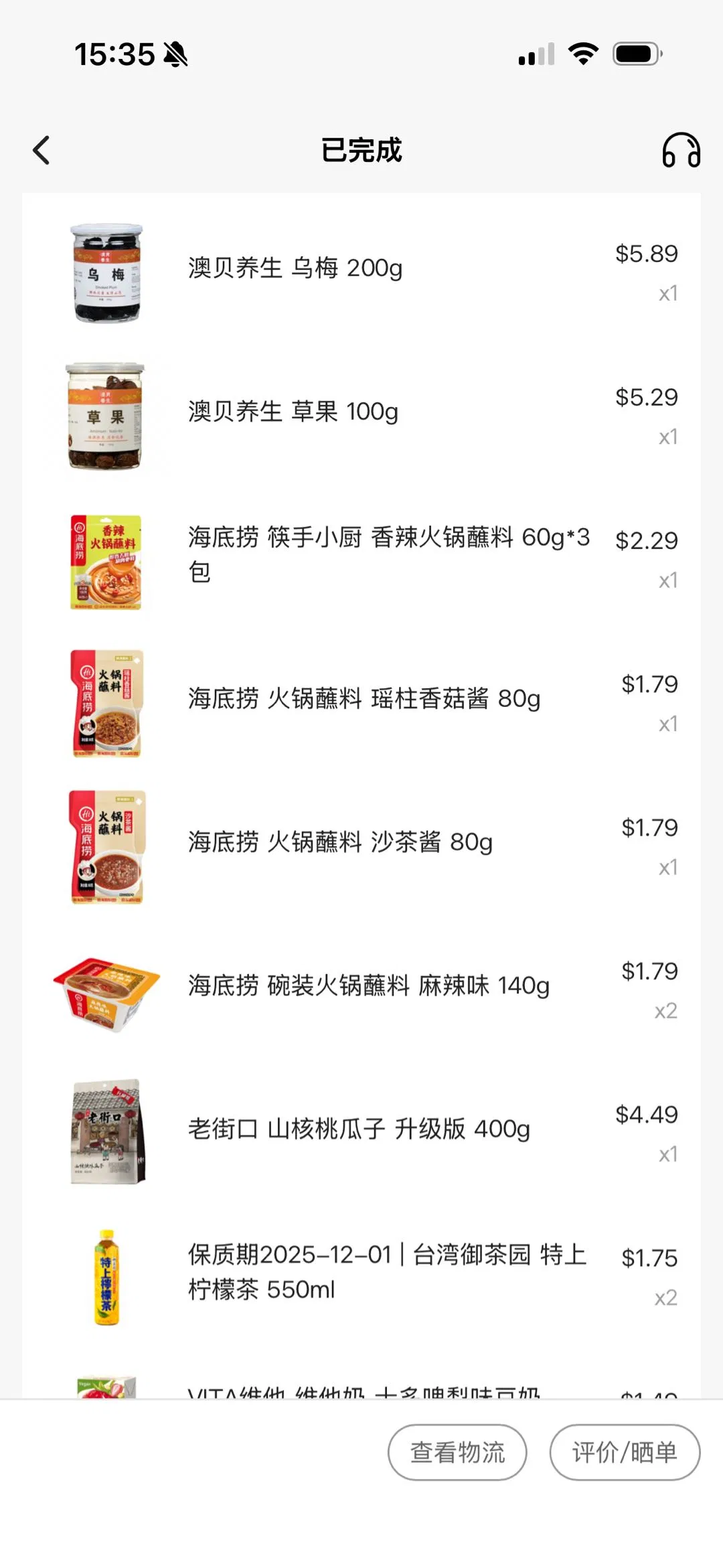This screenshot has width=723, height=1568.
Task: Go back from the 已完成 order page
Action: tap(42, 150)
